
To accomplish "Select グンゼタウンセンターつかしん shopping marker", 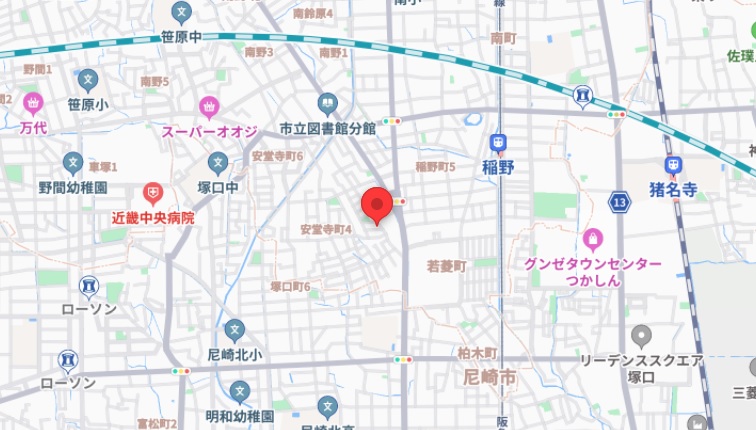I will pyautogui.click(x=592, y=239).
